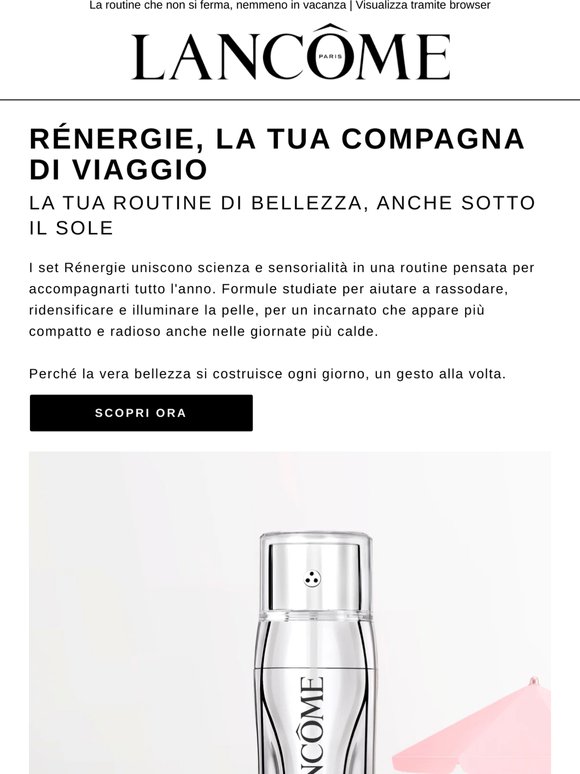This screenshot has width=580, height=774.
Task: Tap the SCOPRI ORA button
Action: coord(141,413)
